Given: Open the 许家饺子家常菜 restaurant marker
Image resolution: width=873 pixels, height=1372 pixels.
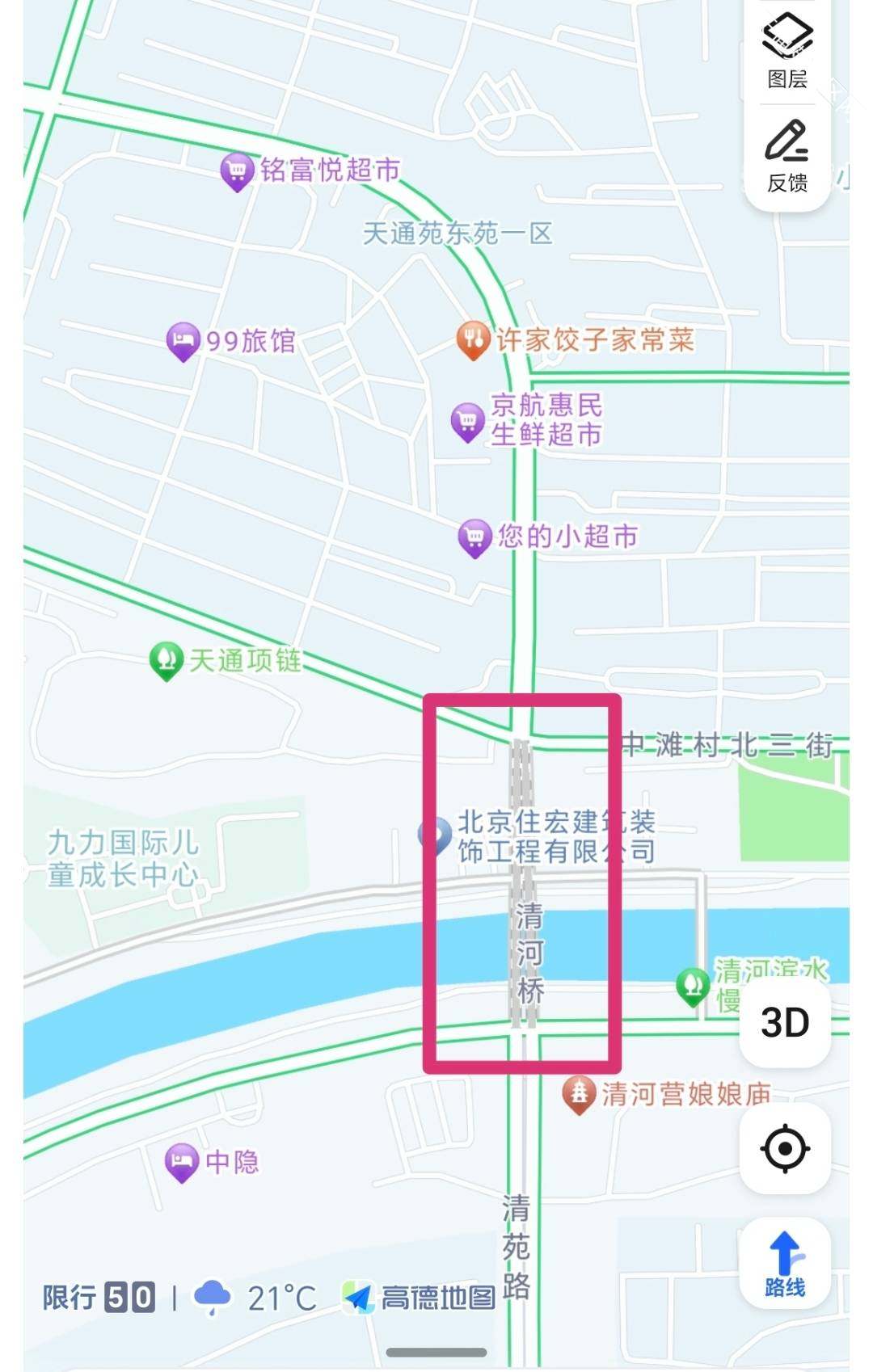Looking at the screenshot, I should [474, 339].
